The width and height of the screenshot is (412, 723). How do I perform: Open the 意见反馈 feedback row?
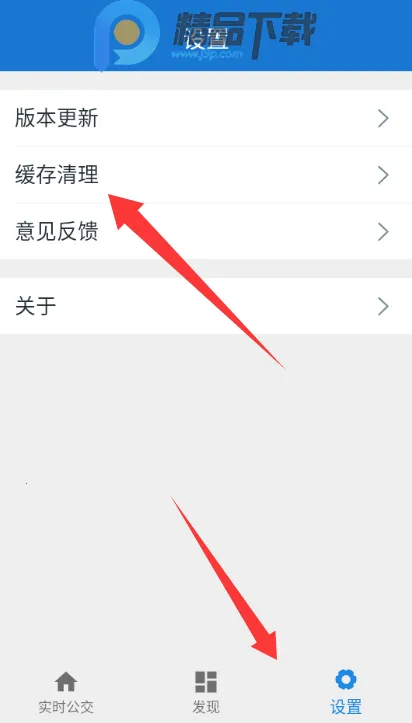(x=206, y=231)
